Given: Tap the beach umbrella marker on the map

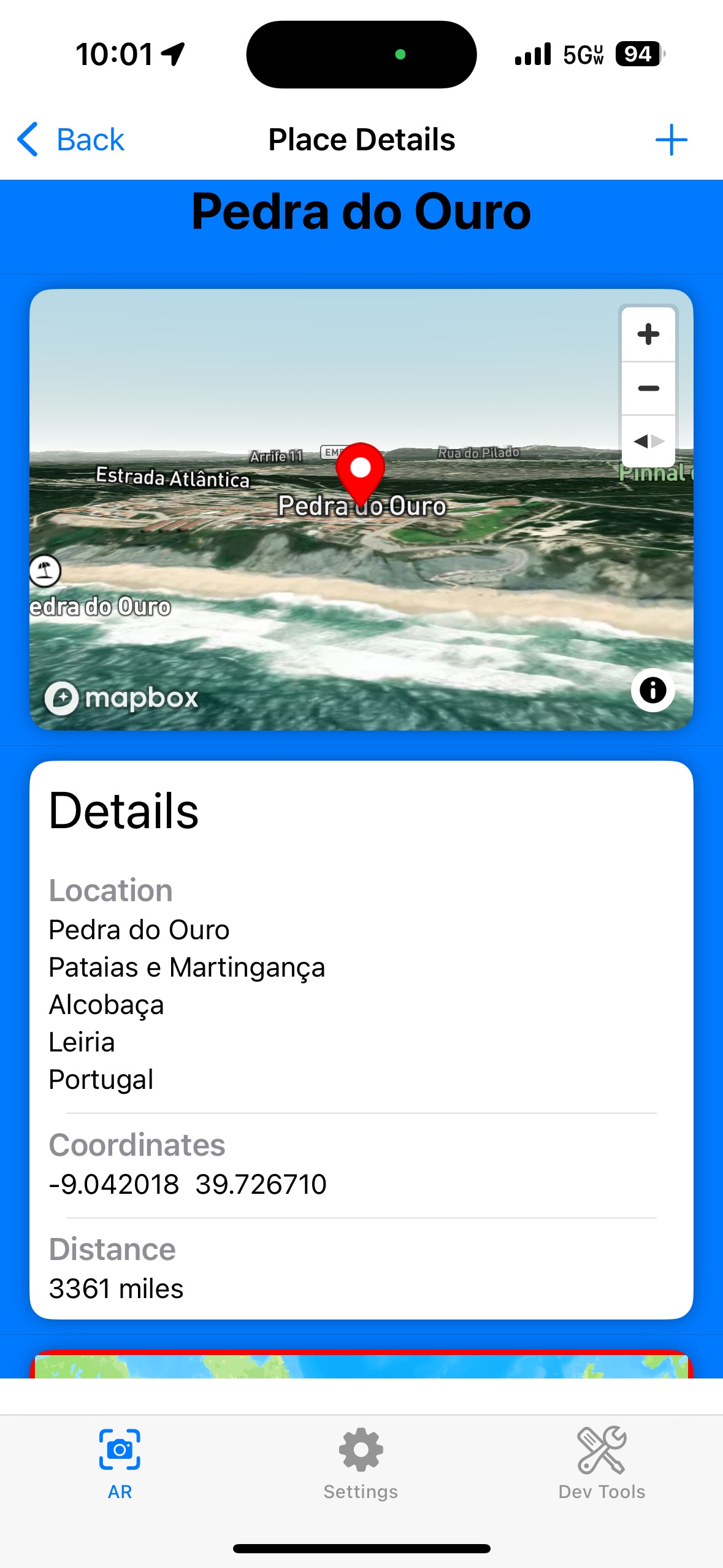Looking at the screenshot, I should click(45, 569).
